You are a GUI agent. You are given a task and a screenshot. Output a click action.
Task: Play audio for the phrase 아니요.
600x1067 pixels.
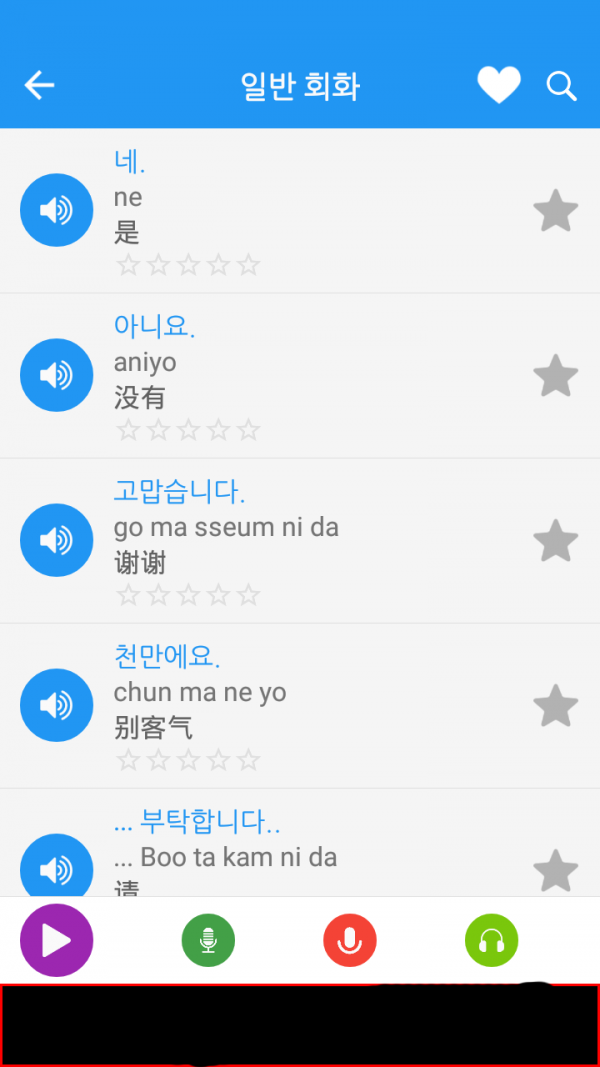(x=57, y=375)
